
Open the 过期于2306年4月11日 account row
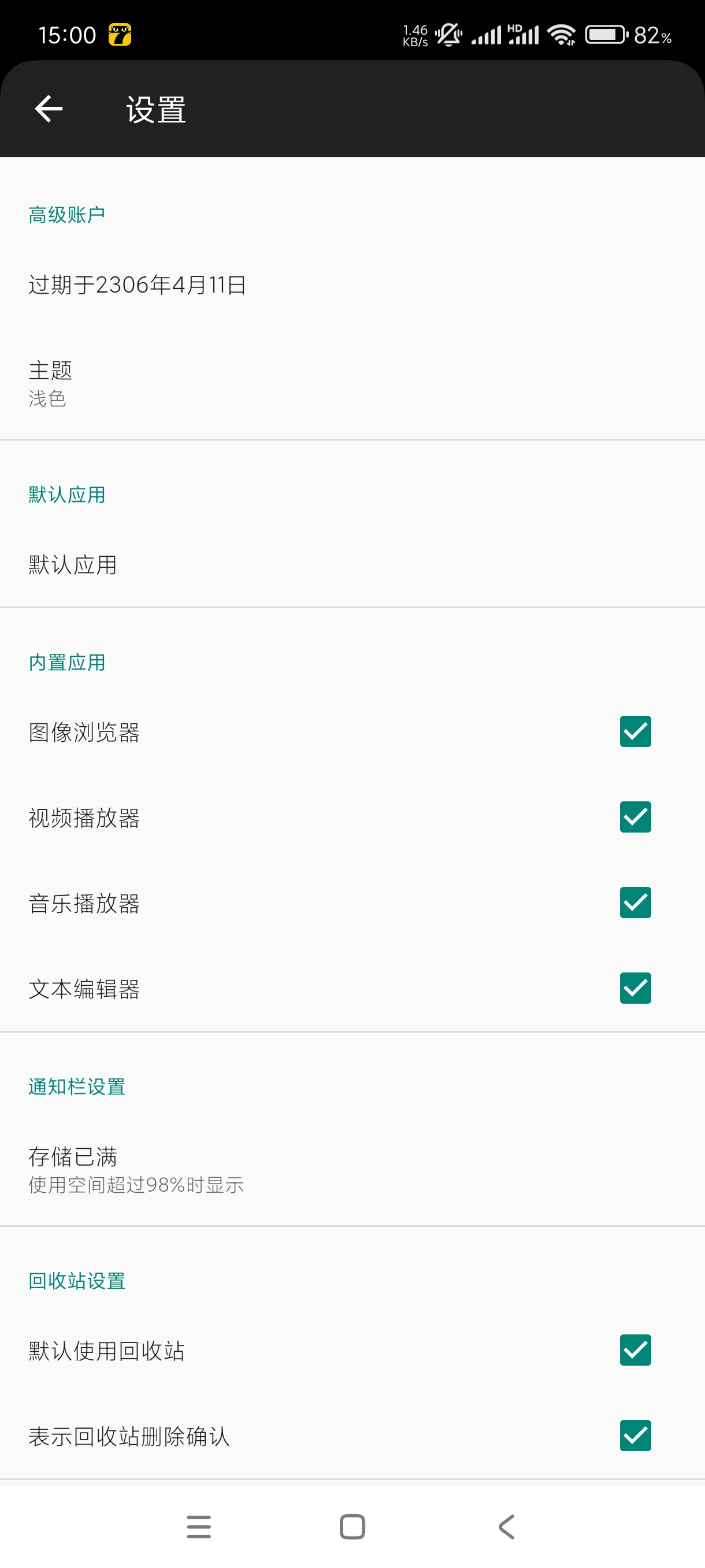tap(138, 285)
